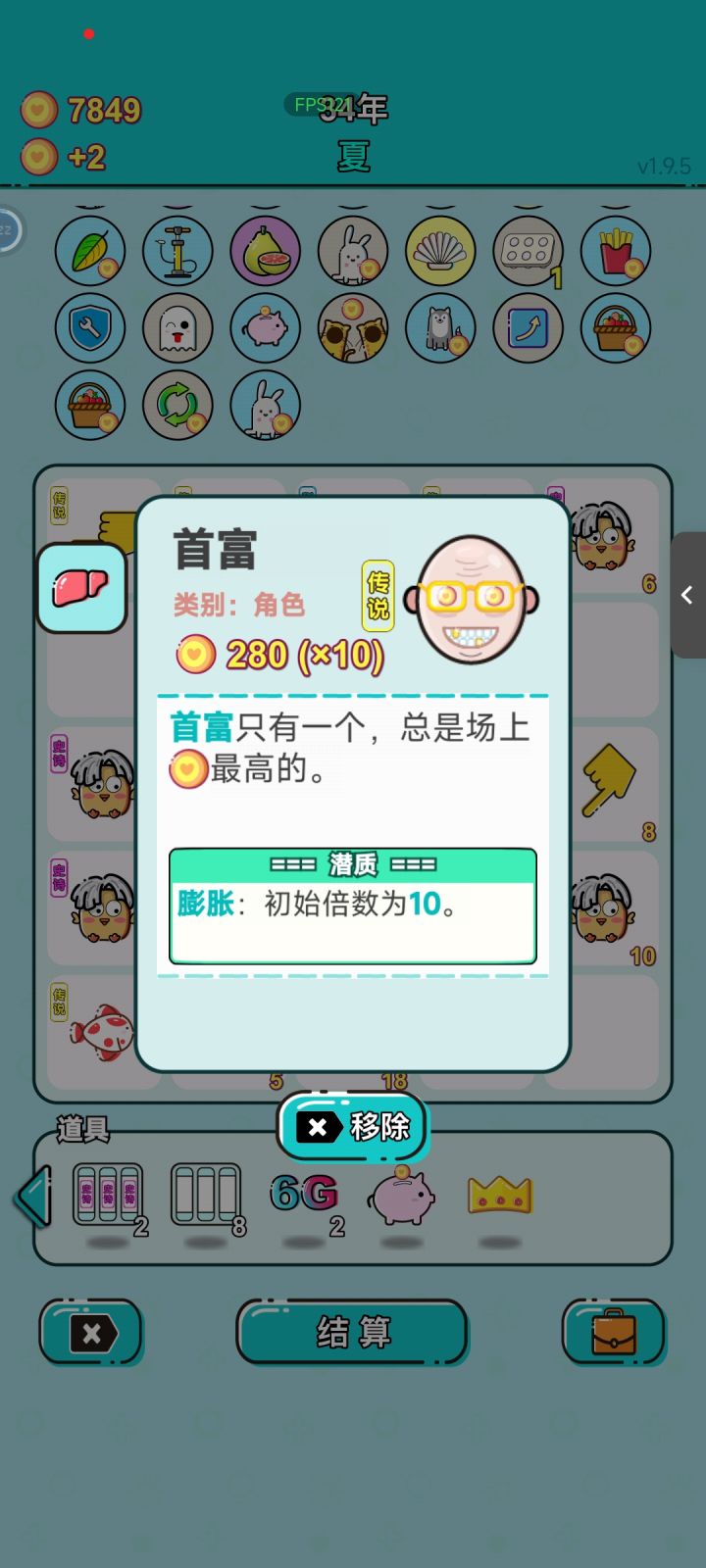
Task: Select the watermelon item icon
Action: coord(264,251)
